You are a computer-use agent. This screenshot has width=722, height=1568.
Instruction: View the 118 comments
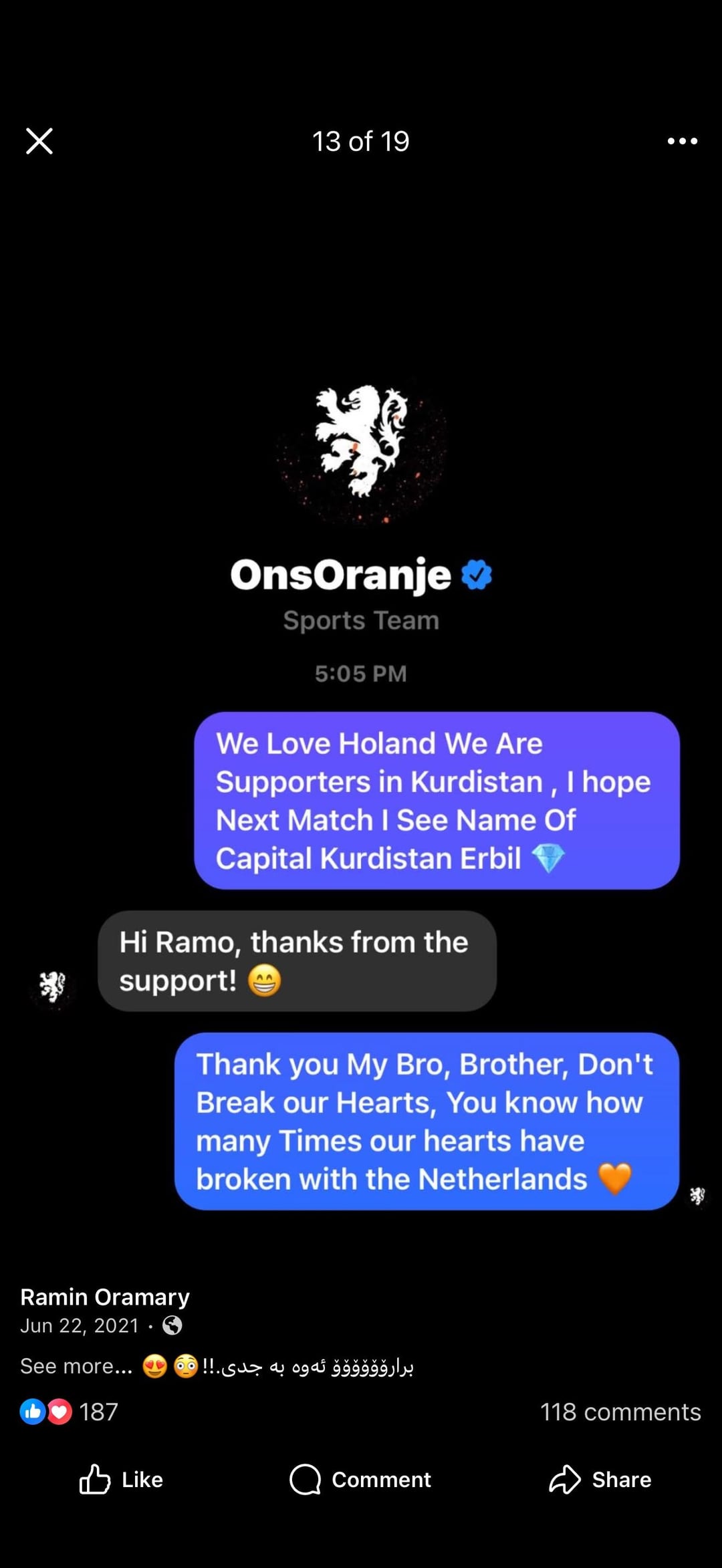[620, 1412]
